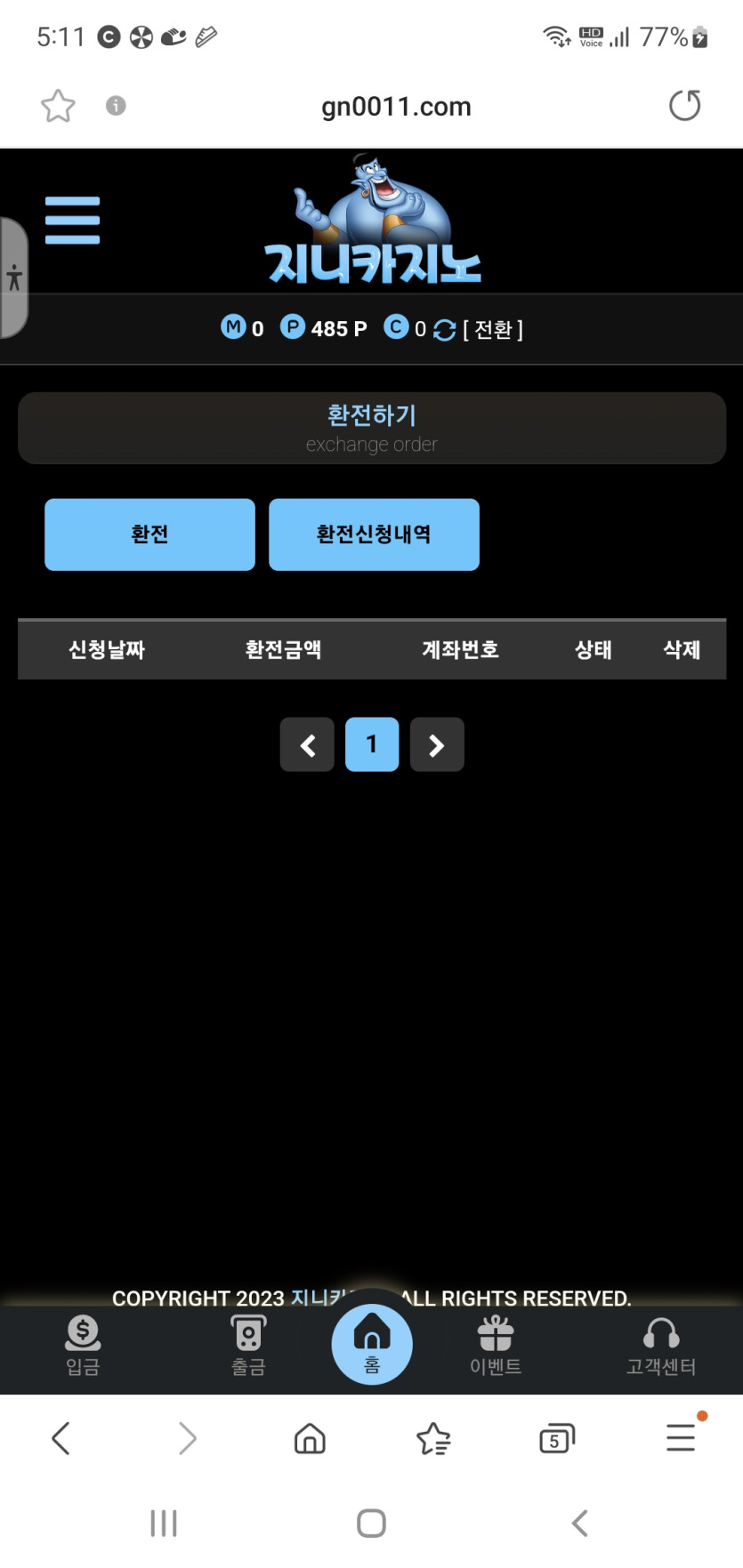This screenshot has height=1568, width=743.
Task: Go to the previous page of results
Action: (307, 744)
